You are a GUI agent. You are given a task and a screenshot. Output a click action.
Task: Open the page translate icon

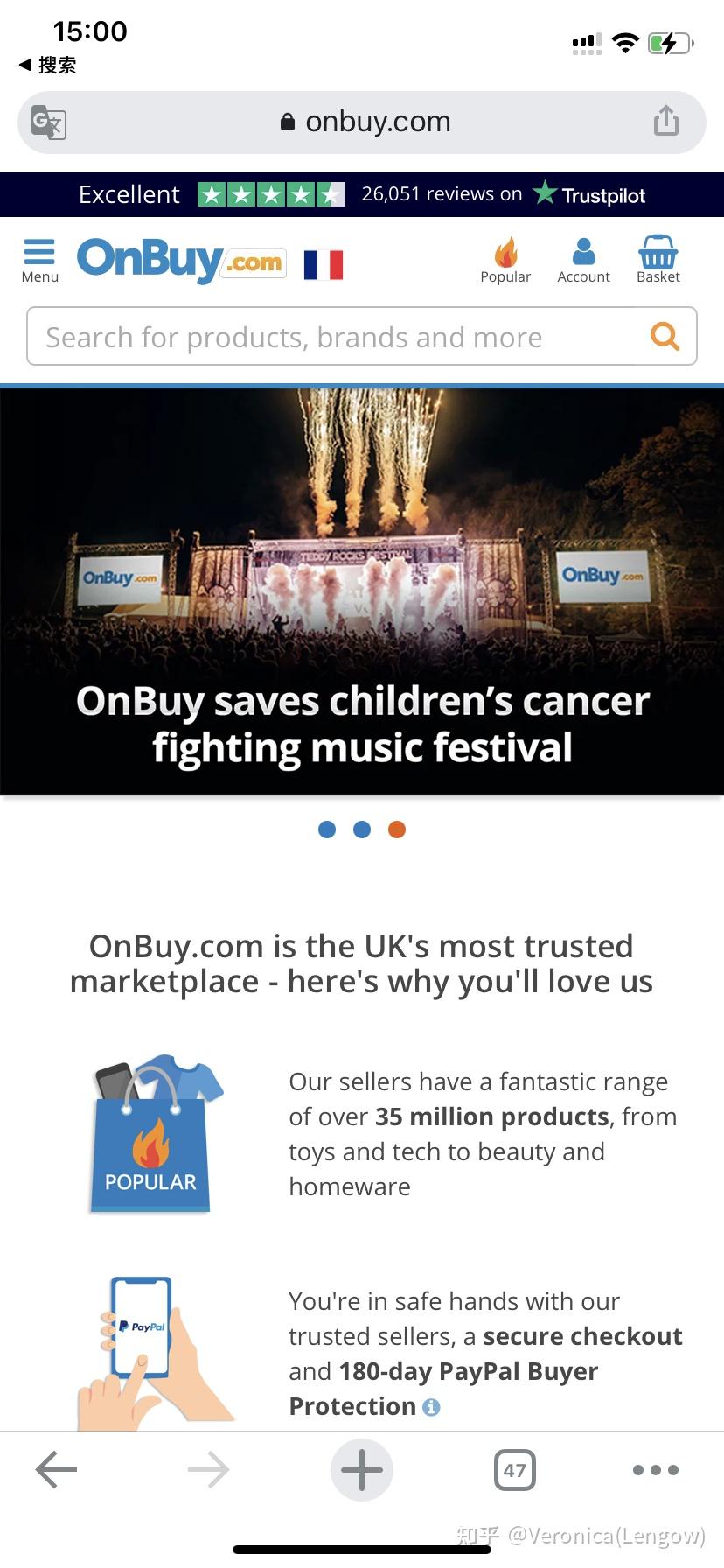pyautogui.click(x=49, y=122)
